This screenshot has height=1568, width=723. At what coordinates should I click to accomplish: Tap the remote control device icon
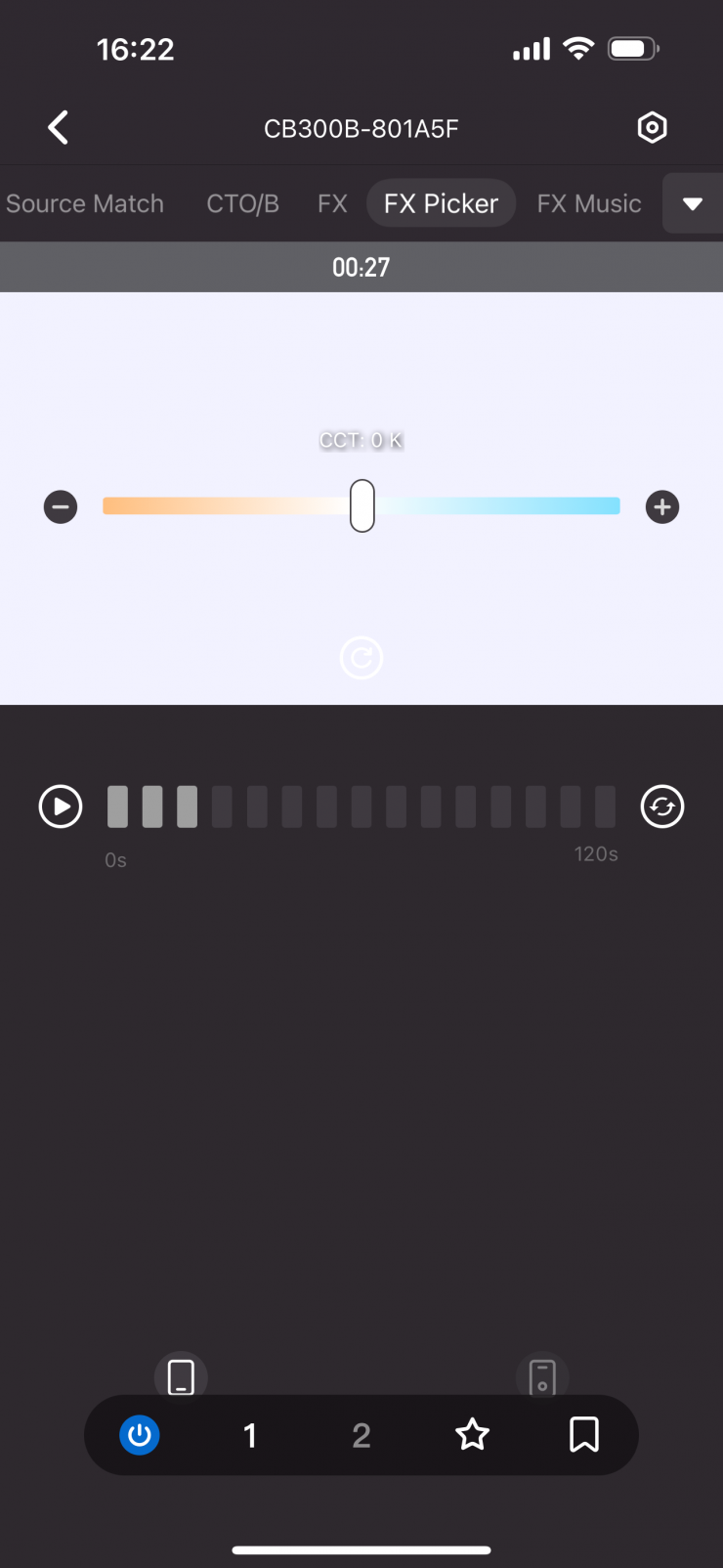tap(542, 1377)
